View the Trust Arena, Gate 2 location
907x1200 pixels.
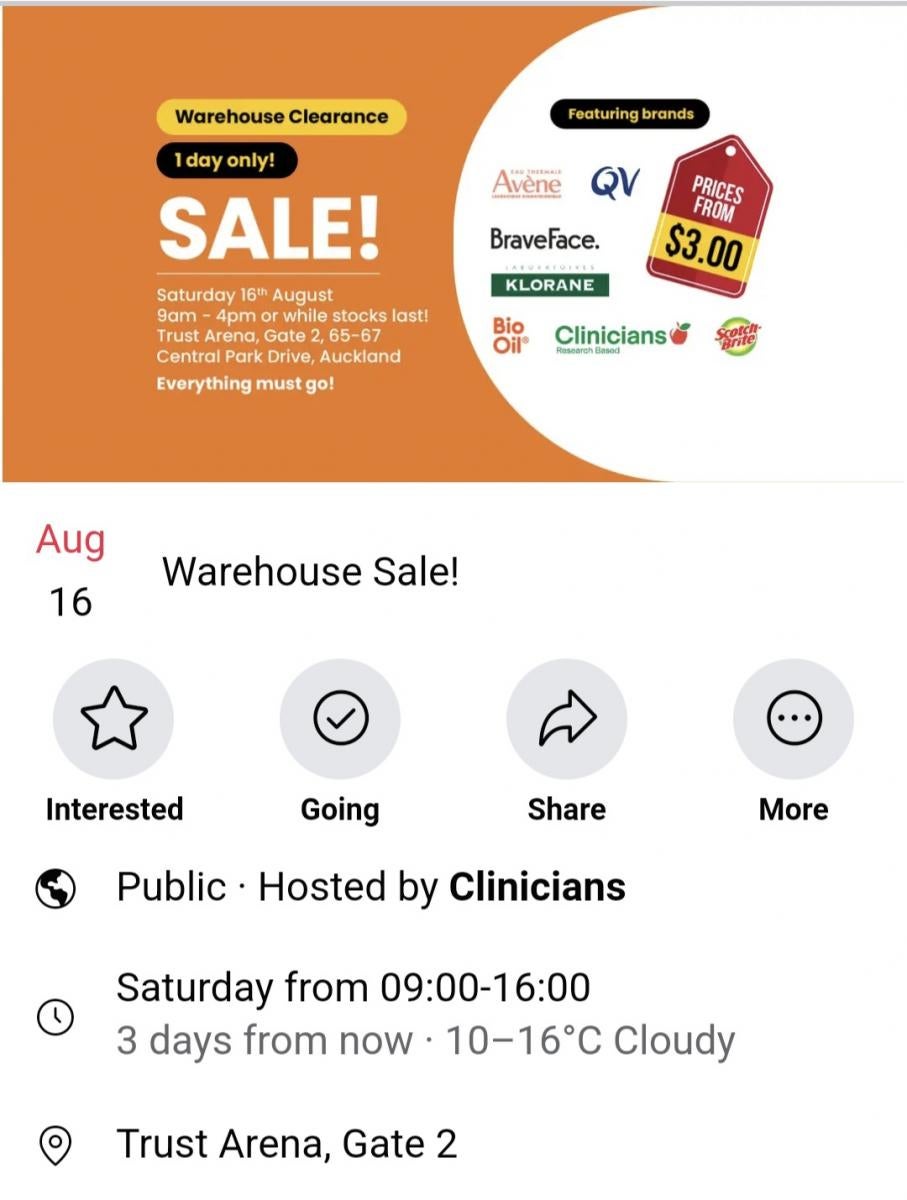286,1143
